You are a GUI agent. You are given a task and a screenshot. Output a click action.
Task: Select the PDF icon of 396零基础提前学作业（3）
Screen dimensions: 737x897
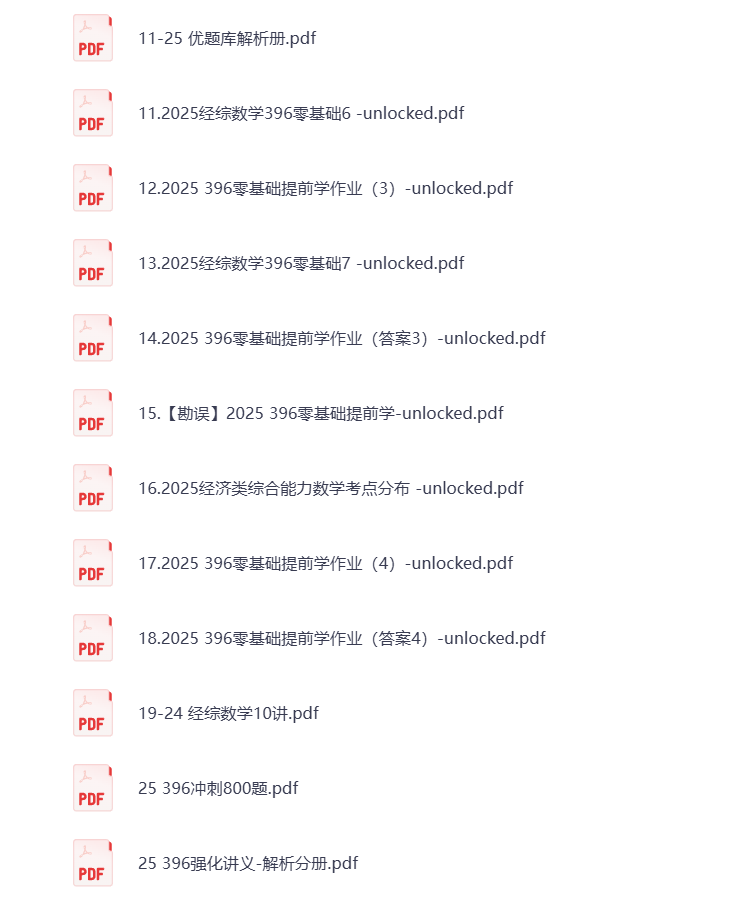[92, 188]
